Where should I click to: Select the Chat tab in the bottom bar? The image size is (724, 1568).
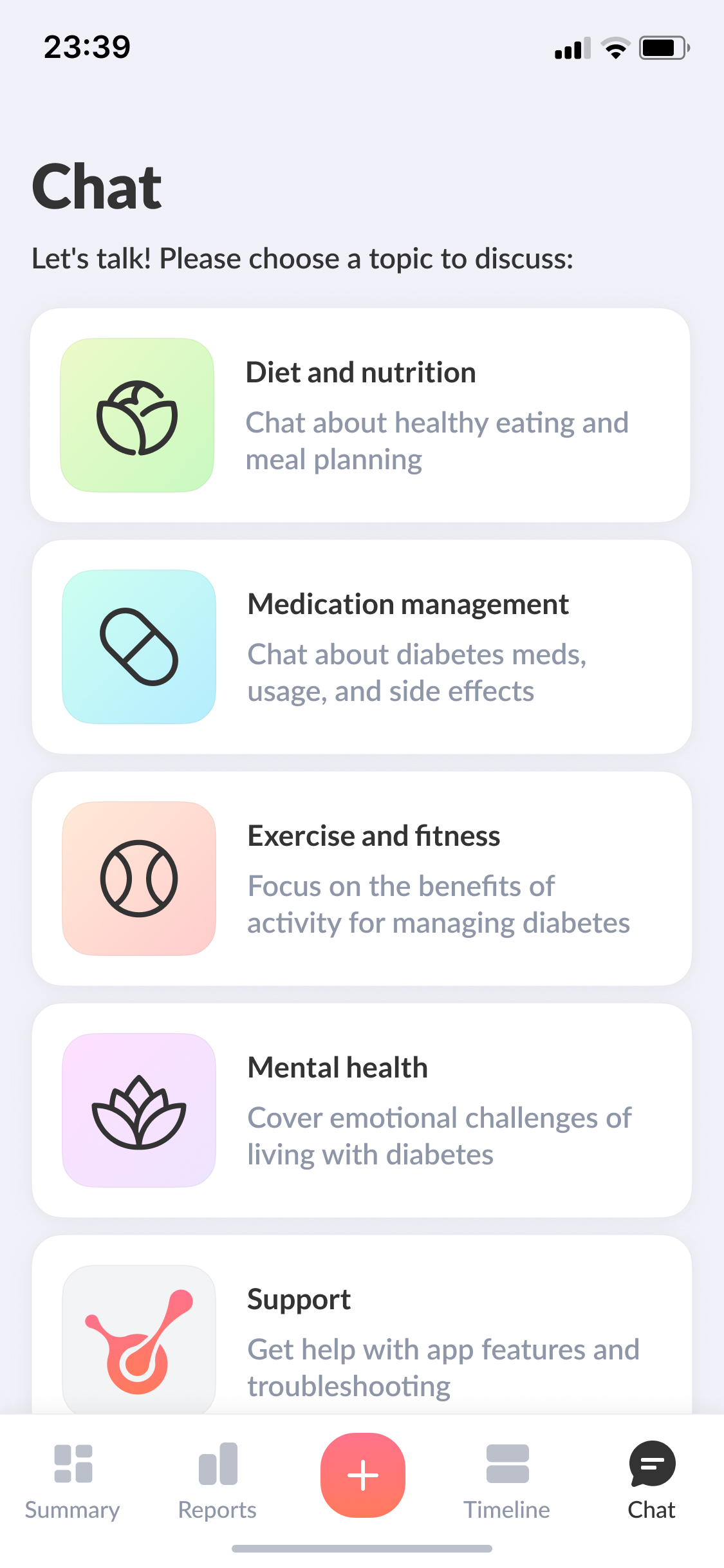651,1480
